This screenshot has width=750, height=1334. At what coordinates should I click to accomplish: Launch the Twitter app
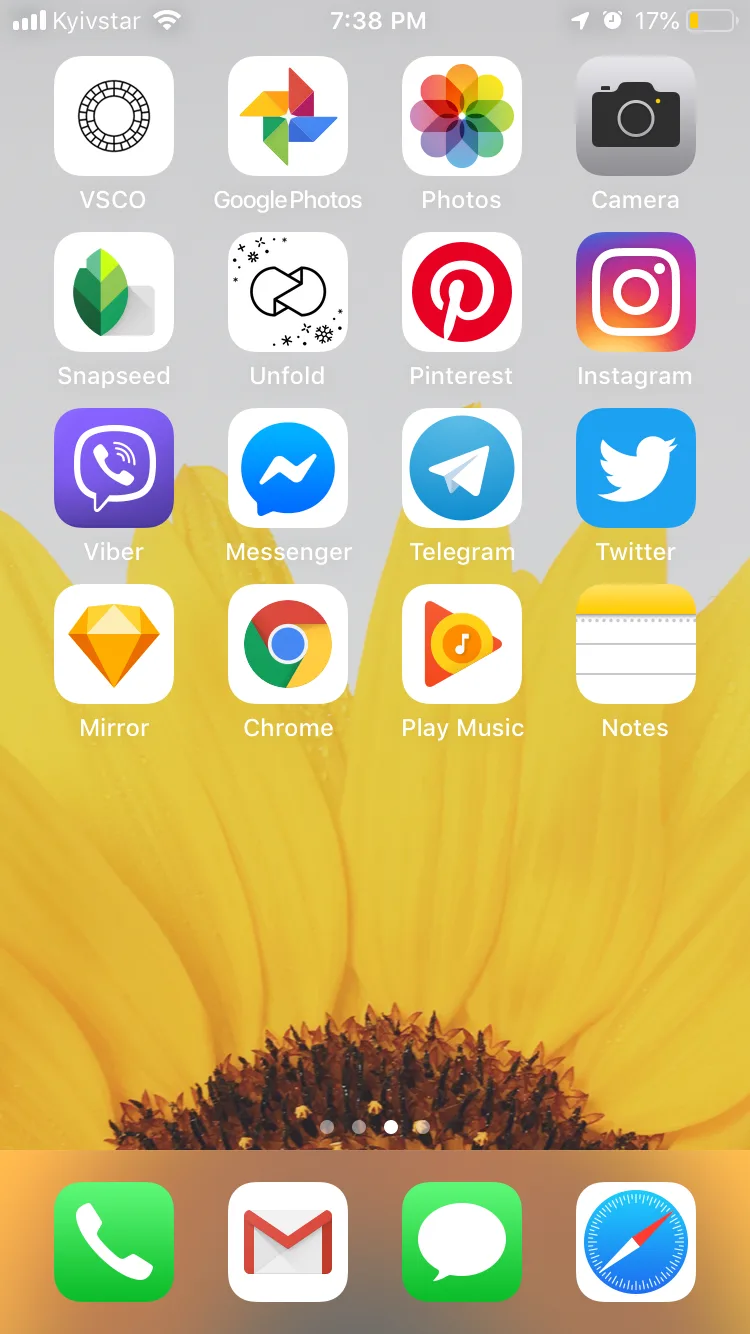[636, 468]
